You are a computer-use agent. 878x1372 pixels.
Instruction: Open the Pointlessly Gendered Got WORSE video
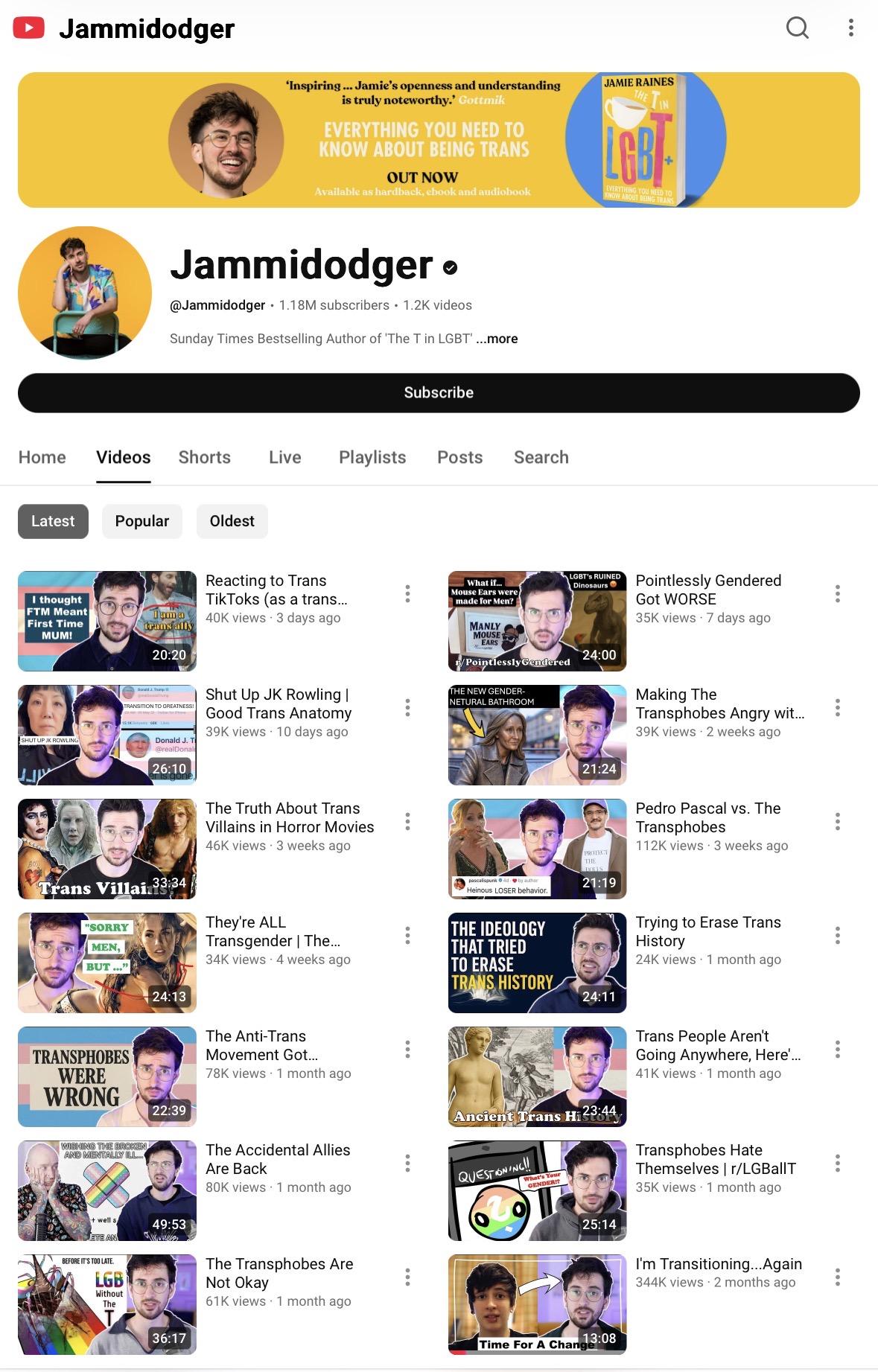point(537,621)
